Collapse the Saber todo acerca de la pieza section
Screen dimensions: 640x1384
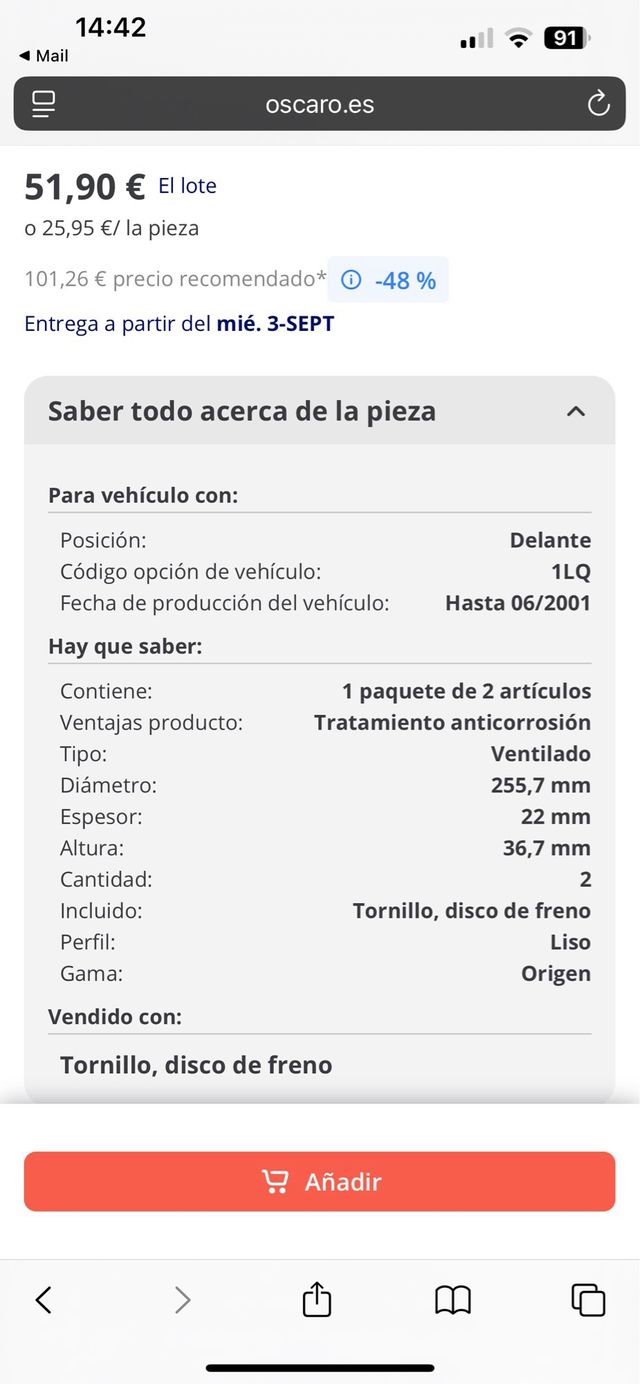575,411
